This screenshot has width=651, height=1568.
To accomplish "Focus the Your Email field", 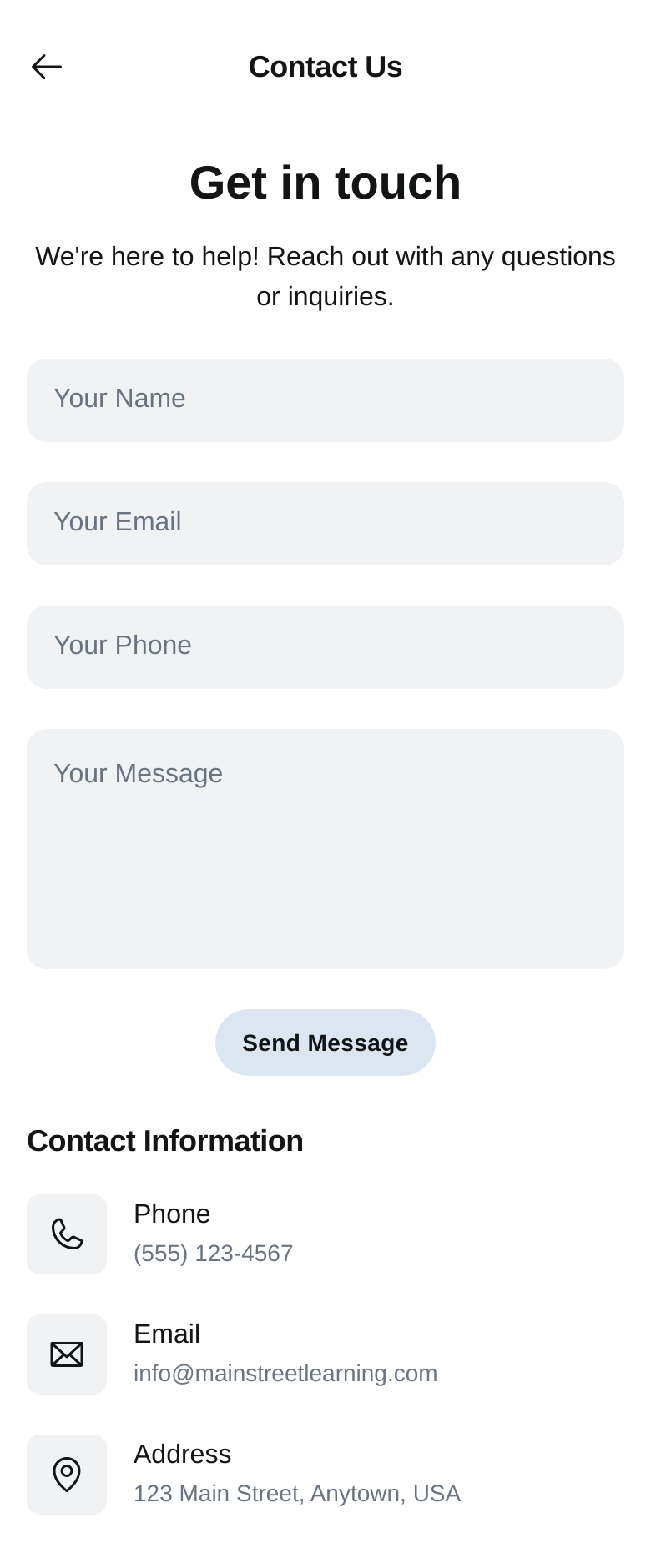I will [x=325, y=524].
